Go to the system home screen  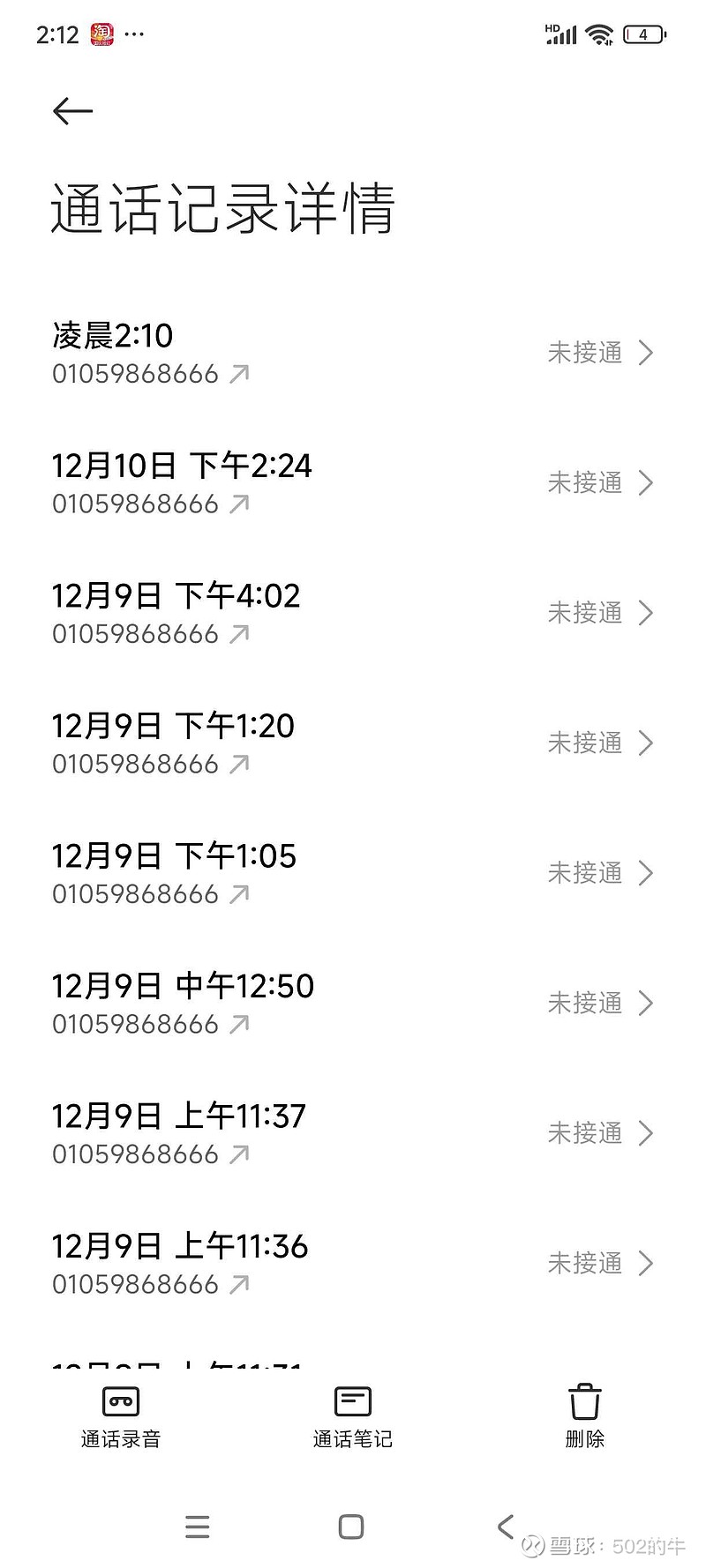pos(351,1527)
